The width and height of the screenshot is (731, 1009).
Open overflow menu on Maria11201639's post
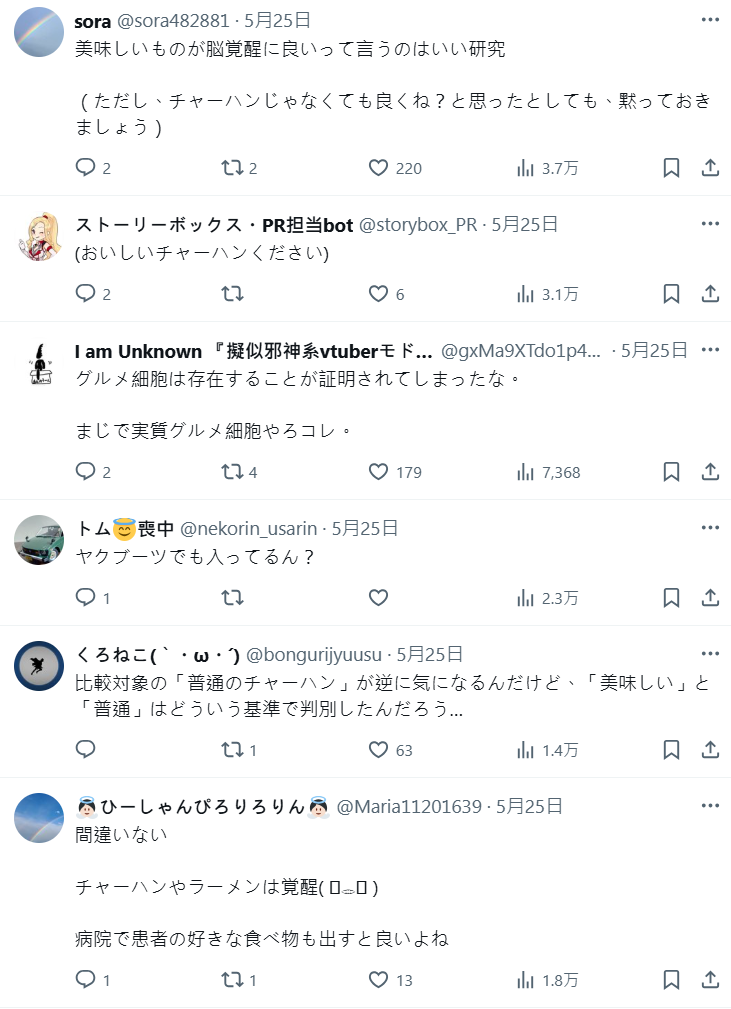(x=710, y=805)
